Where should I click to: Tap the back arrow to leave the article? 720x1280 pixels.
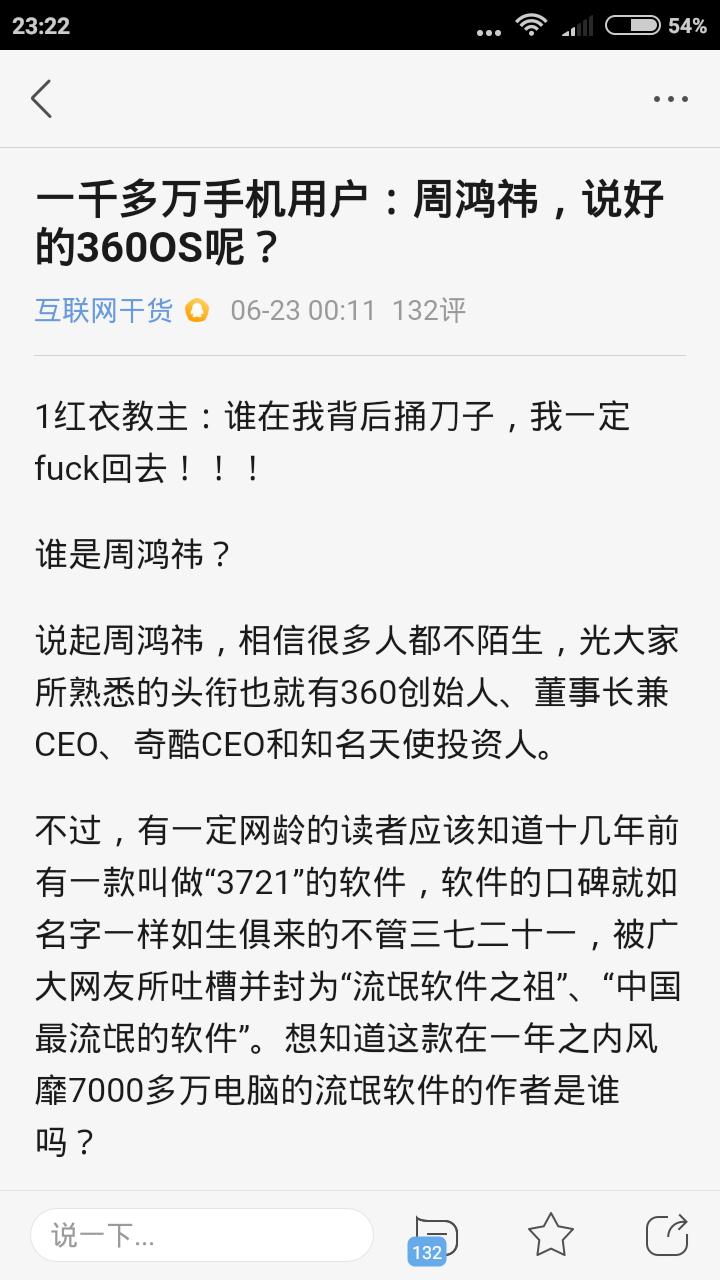tap(40, 99)
